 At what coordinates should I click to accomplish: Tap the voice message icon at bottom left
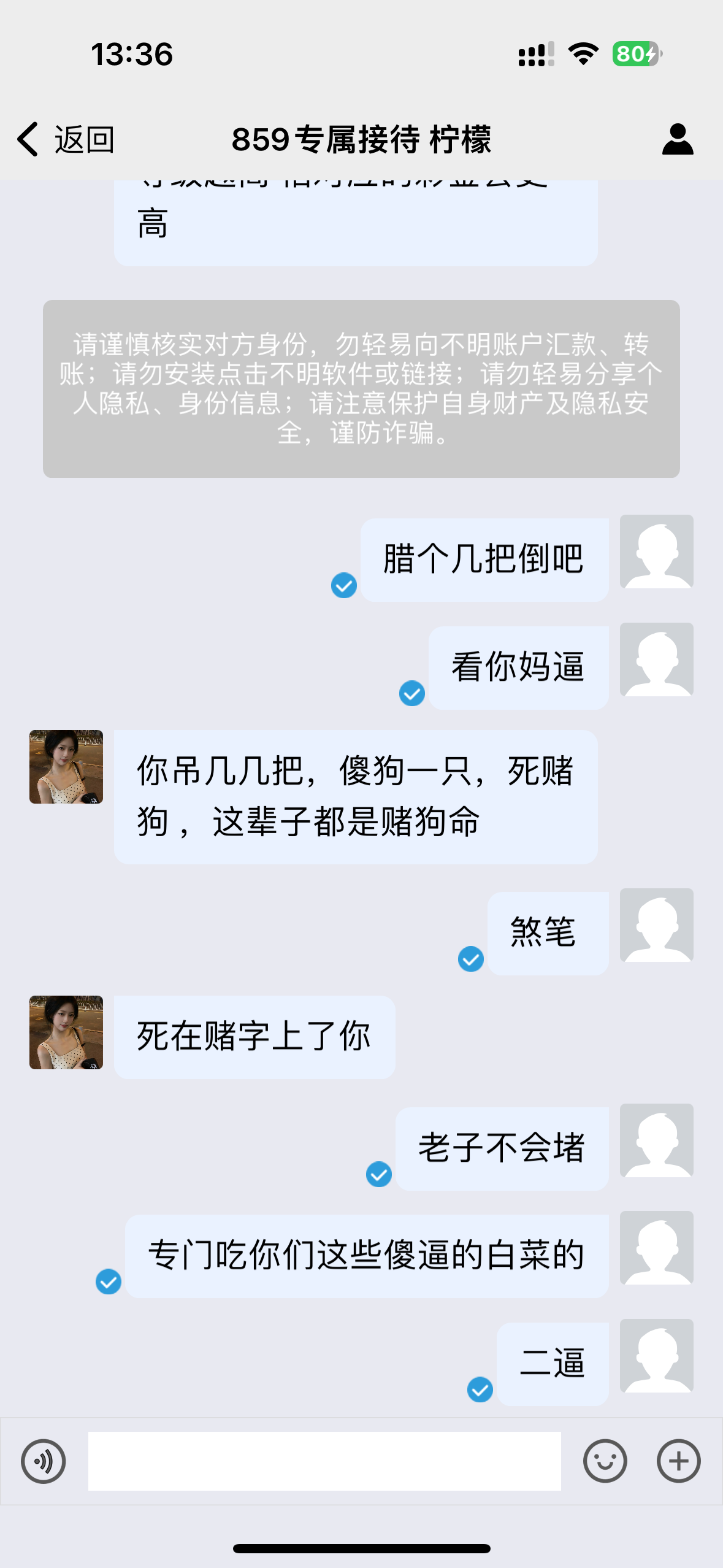click(x=43, y=1462)
